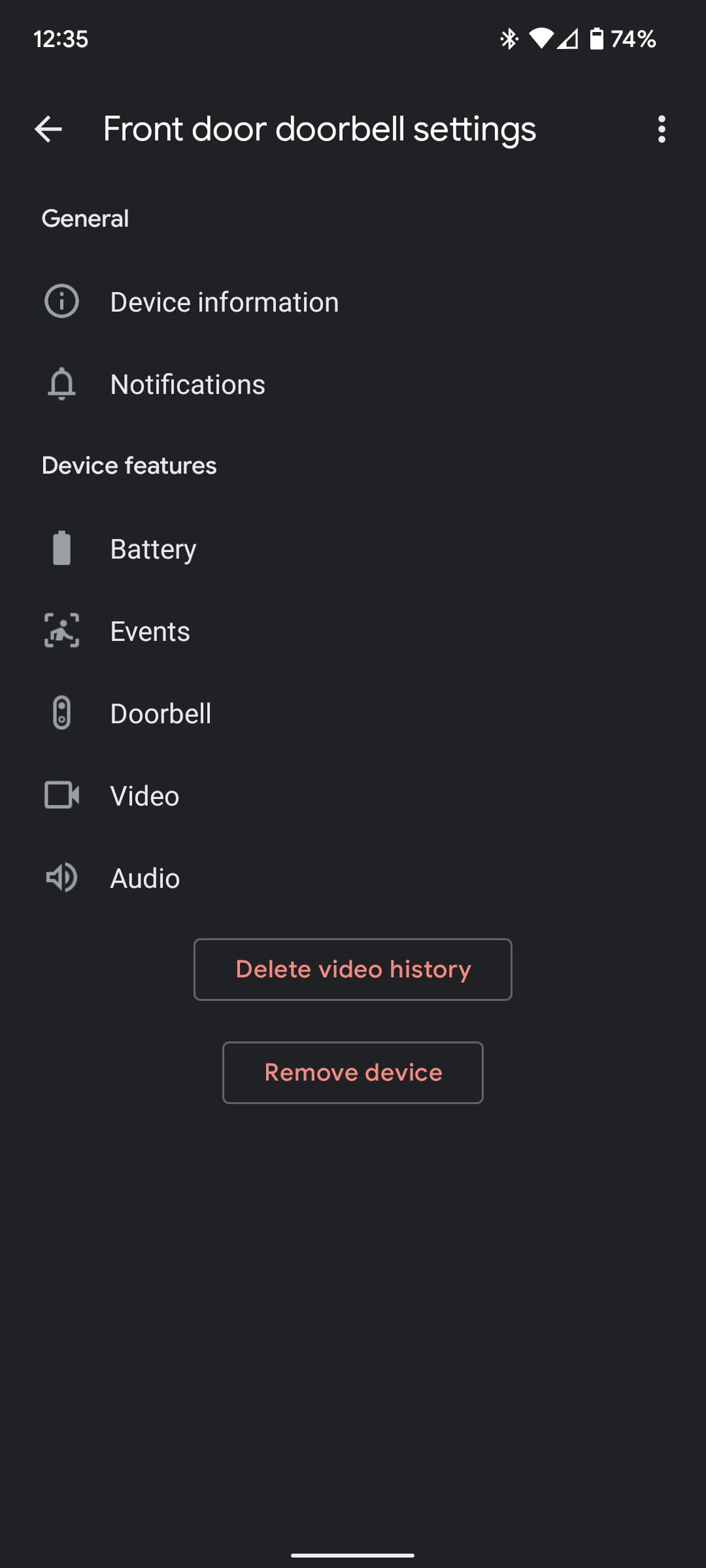Open Doorbell feature settings

click(161, 713)
